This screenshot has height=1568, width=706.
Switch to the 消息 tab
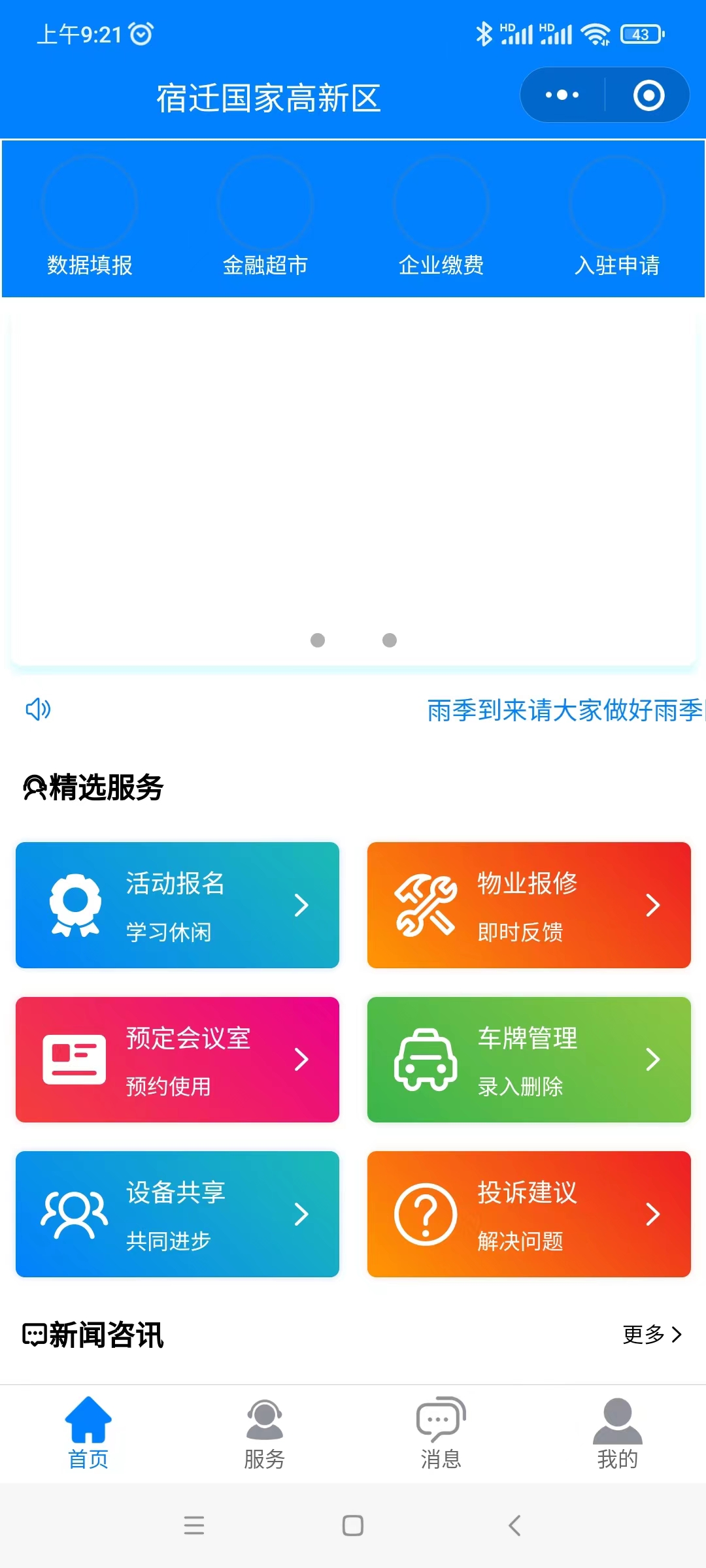[441, 1433]
